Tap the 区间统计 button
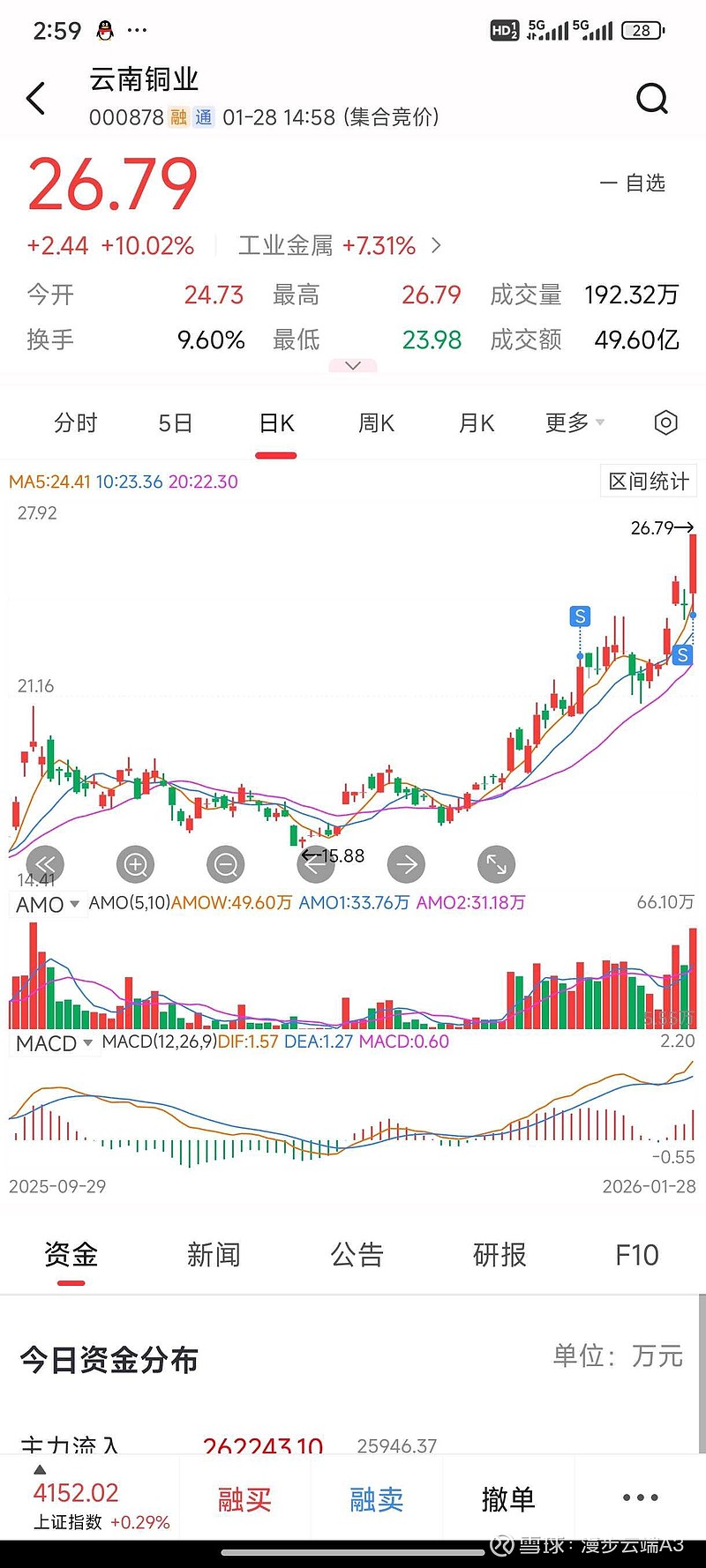This screenshot has width=706, height=1568. 648,481
